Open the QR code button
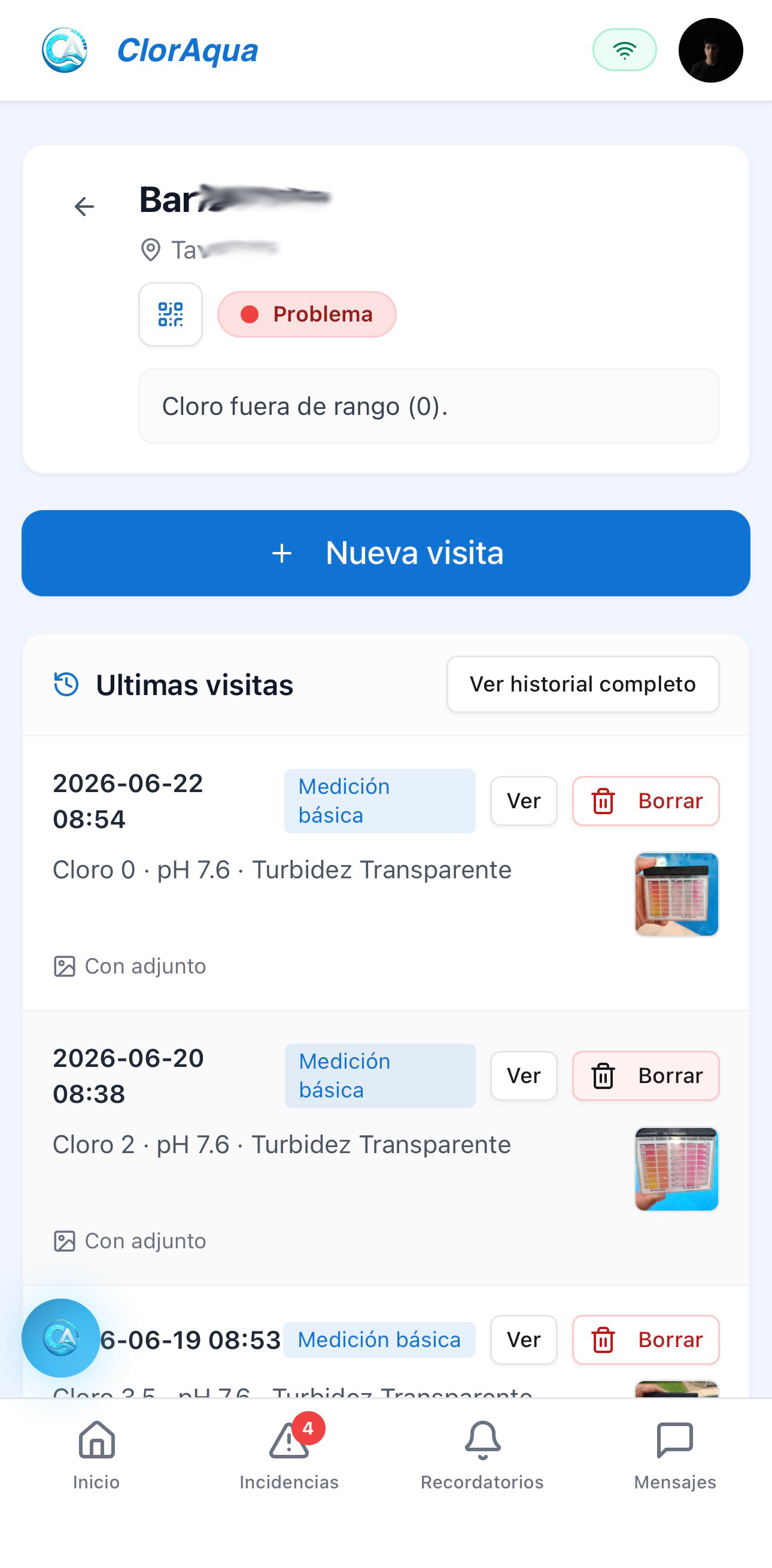The image size is (772, 1568). tap(171, 314)
